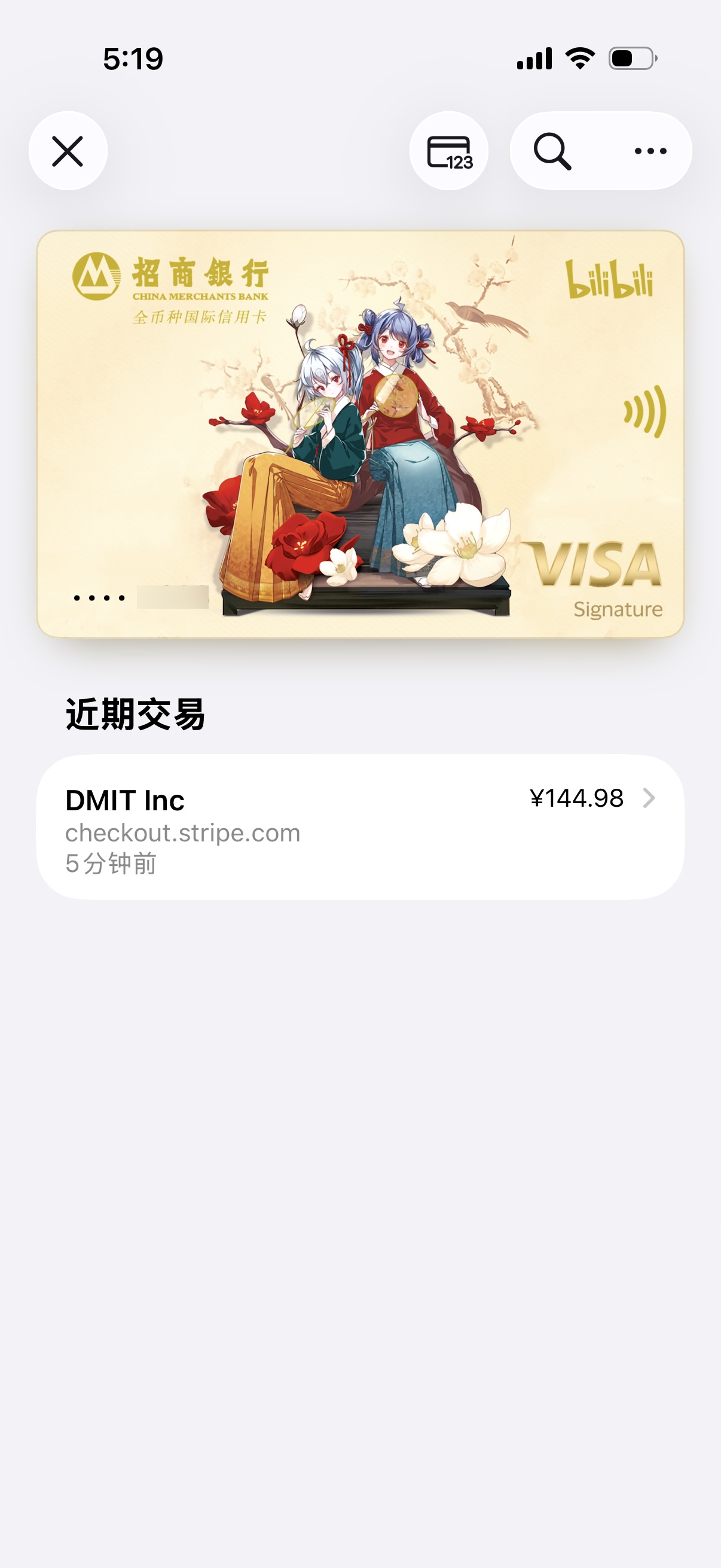The image size is (721, 1568).
Task: Show card number details
Action: click(449, 151)
